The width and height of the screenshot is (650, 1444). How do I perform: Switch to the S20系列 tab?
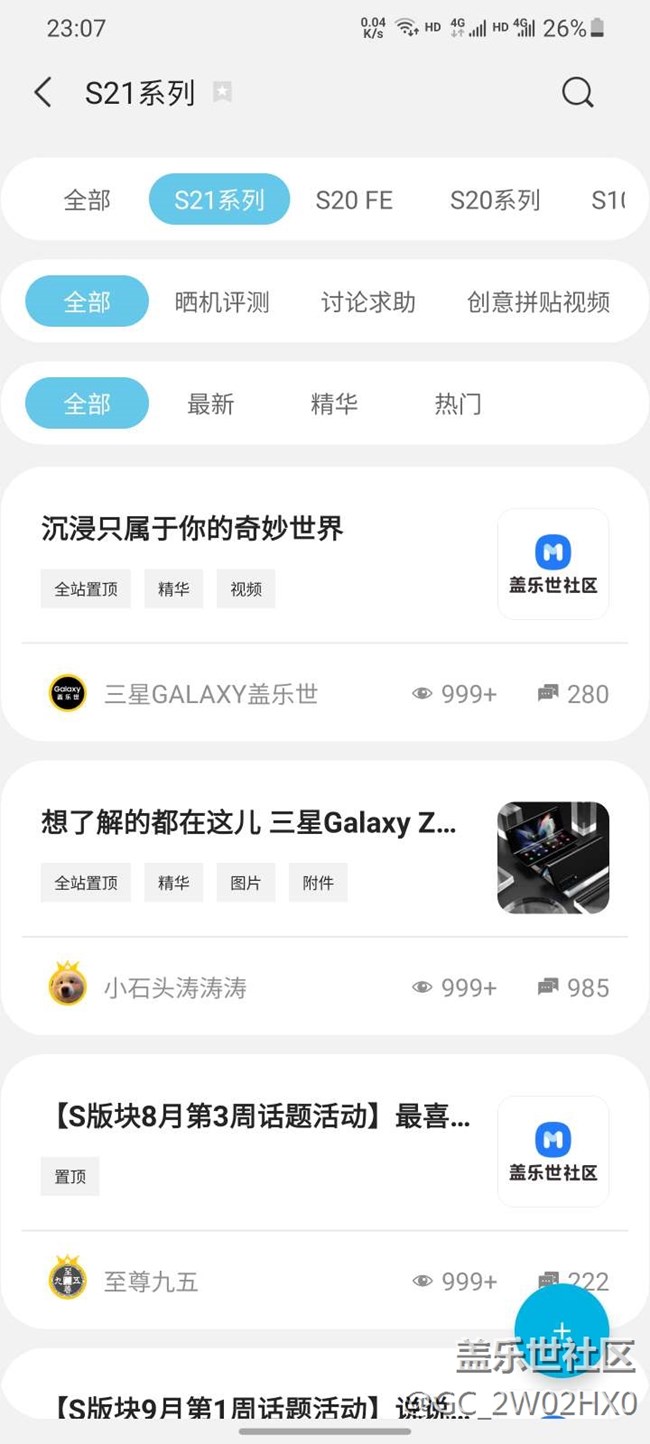(495, 200)
